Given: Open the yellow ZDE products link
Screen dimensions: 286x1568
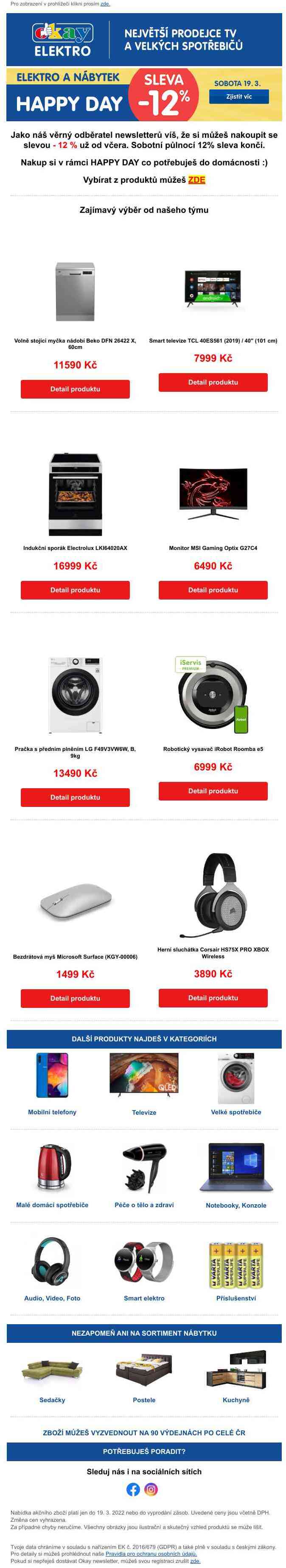Looking at the screenshot, I should [196, 179].
